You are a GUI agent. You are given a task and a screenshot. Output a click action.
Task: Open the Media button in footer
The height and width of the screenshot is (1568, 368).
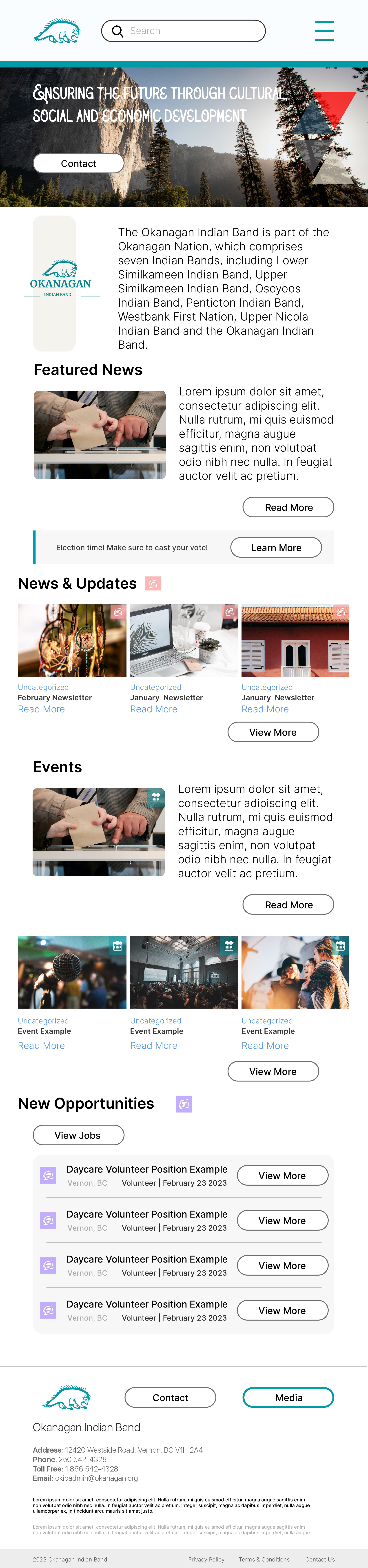(288, 1398)
